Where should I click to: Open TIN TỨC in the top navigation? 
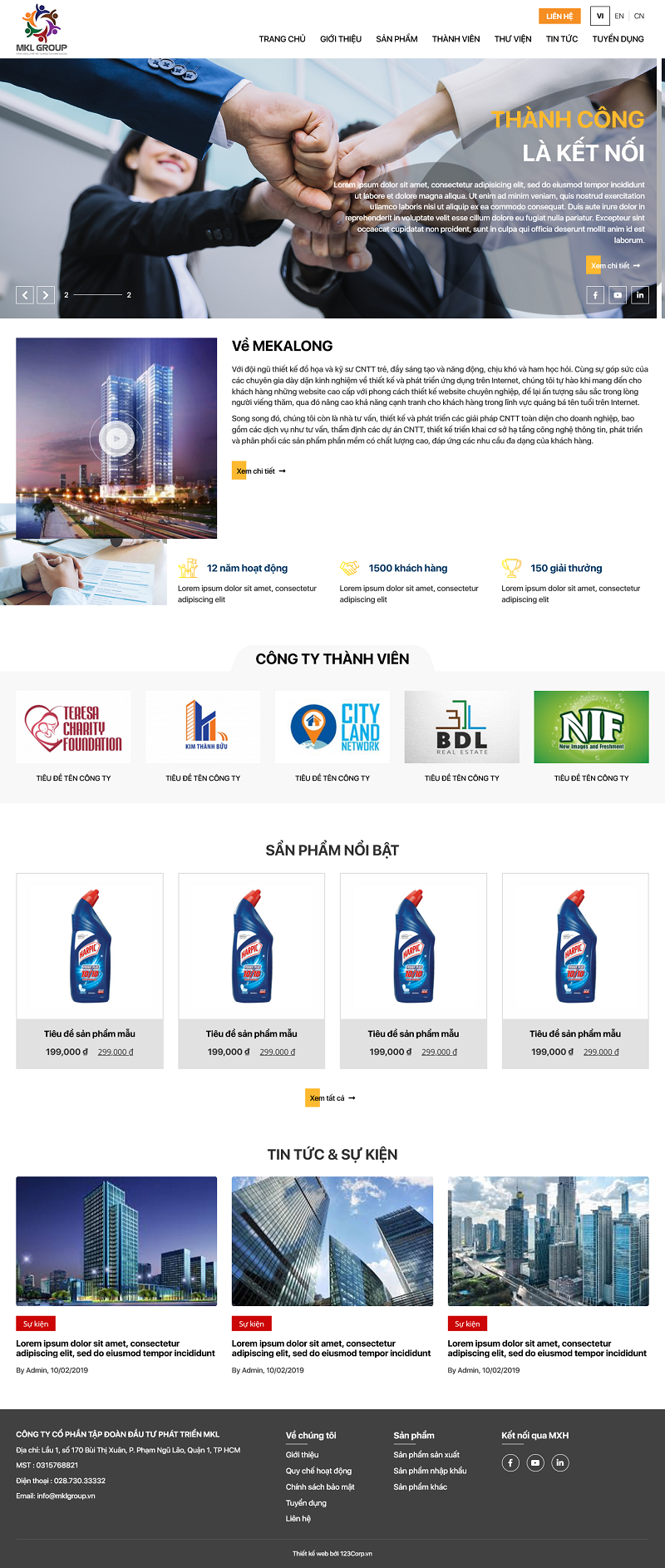click(562, 39)
